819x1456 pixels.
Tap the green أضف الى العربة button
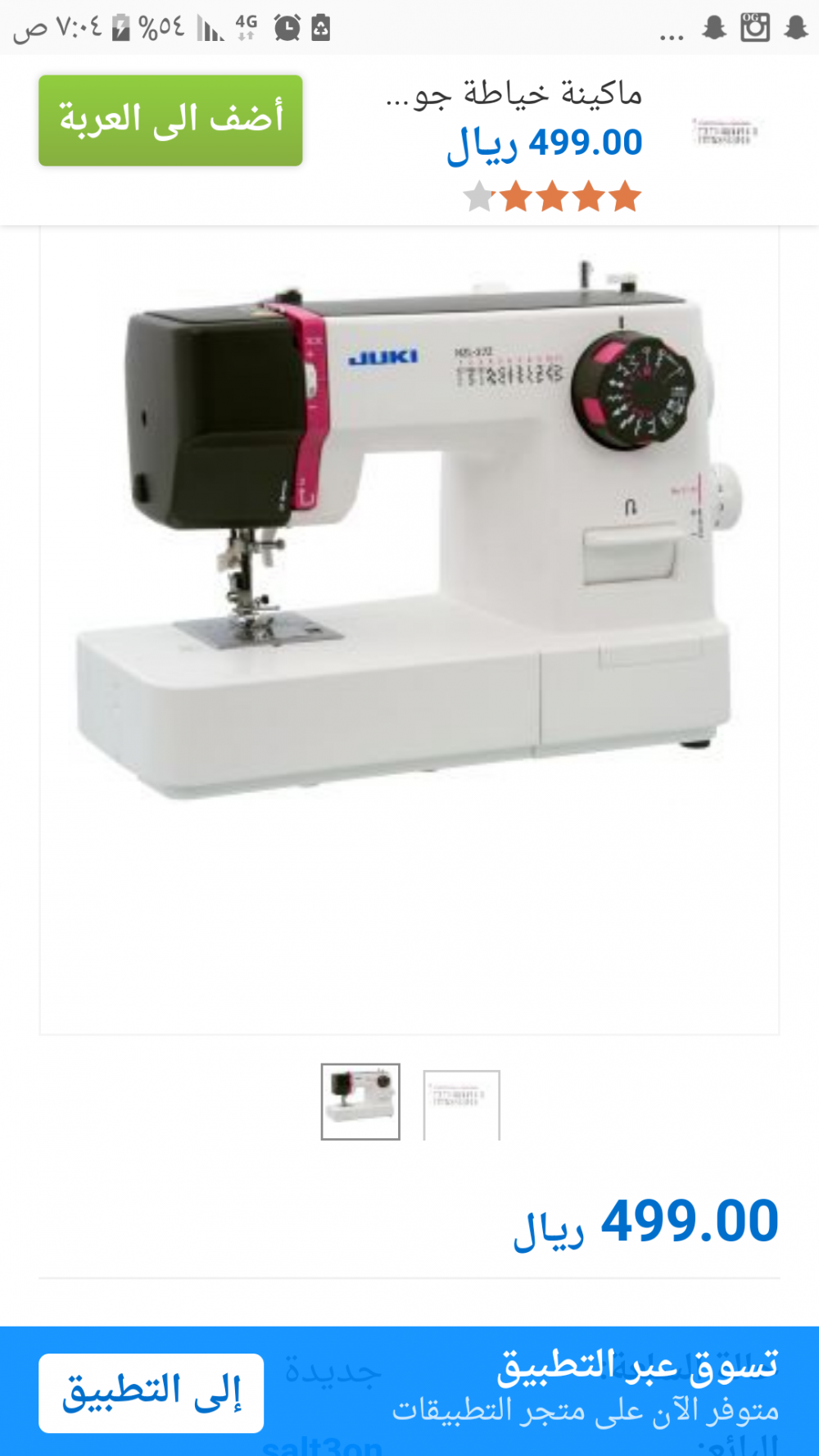pyautogui.click(x=170, y=120)
